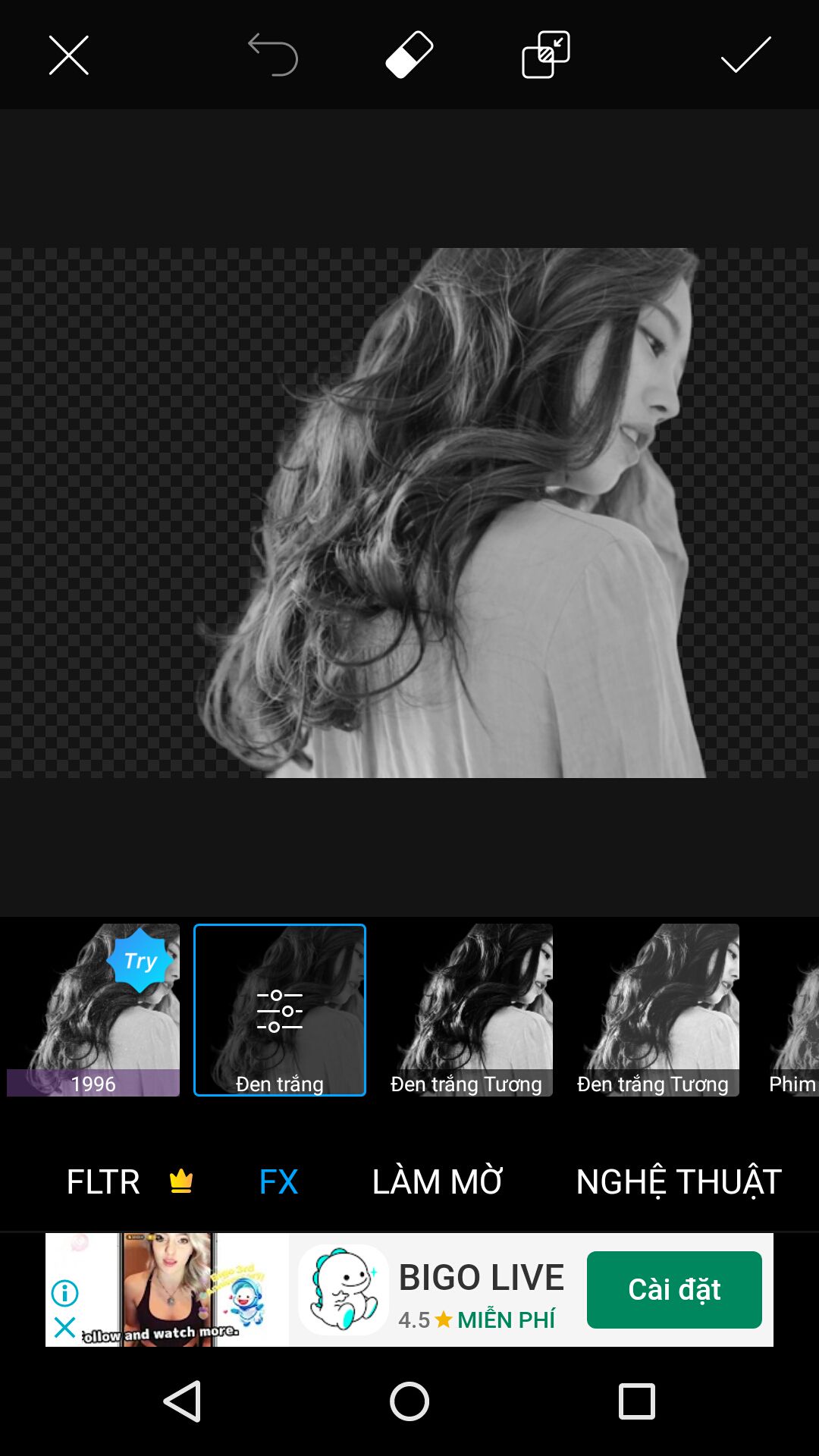Try the 1996 filter

tap(93, 1009)
